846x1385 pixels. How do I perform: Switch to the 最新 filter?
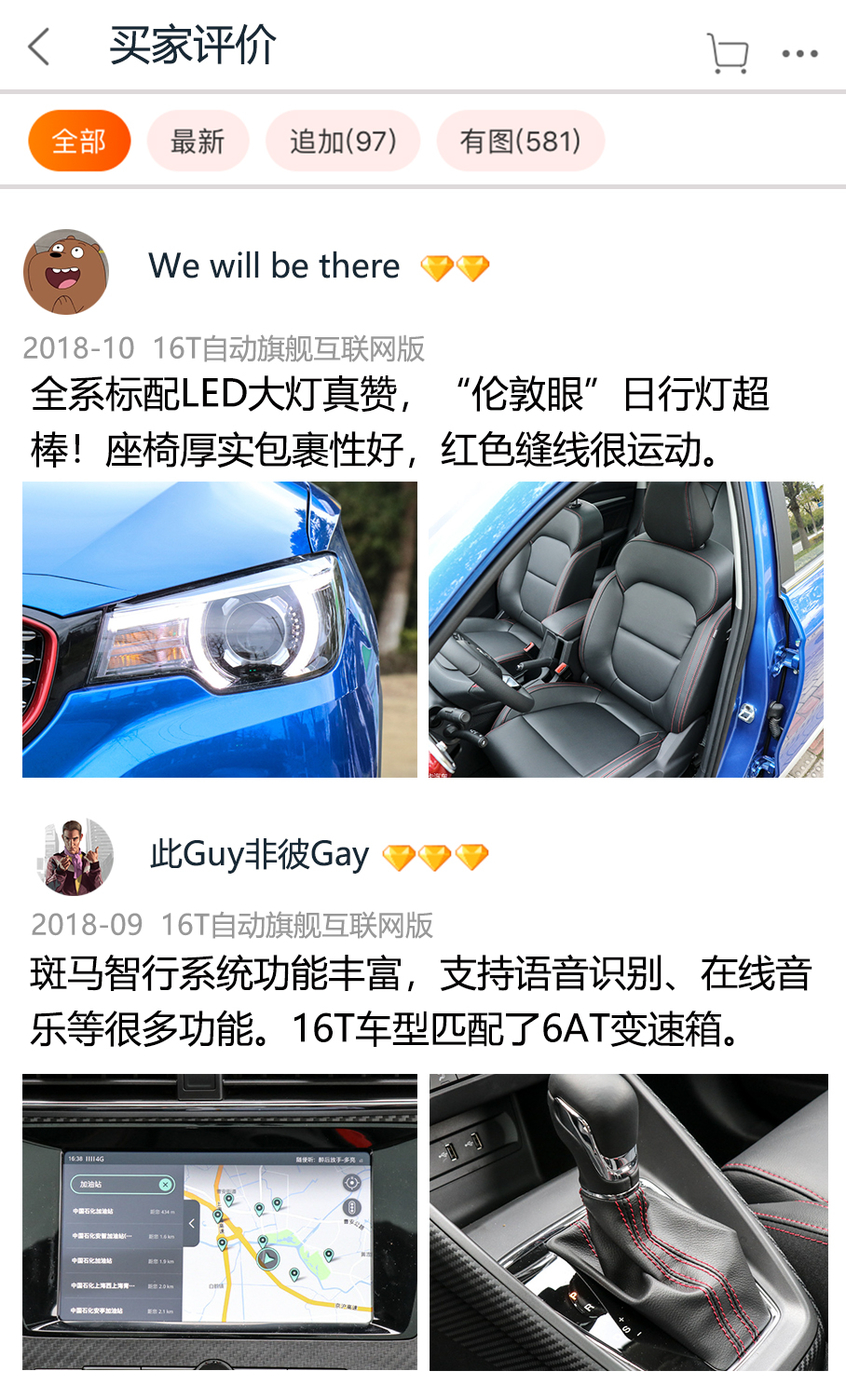(198, 140)
